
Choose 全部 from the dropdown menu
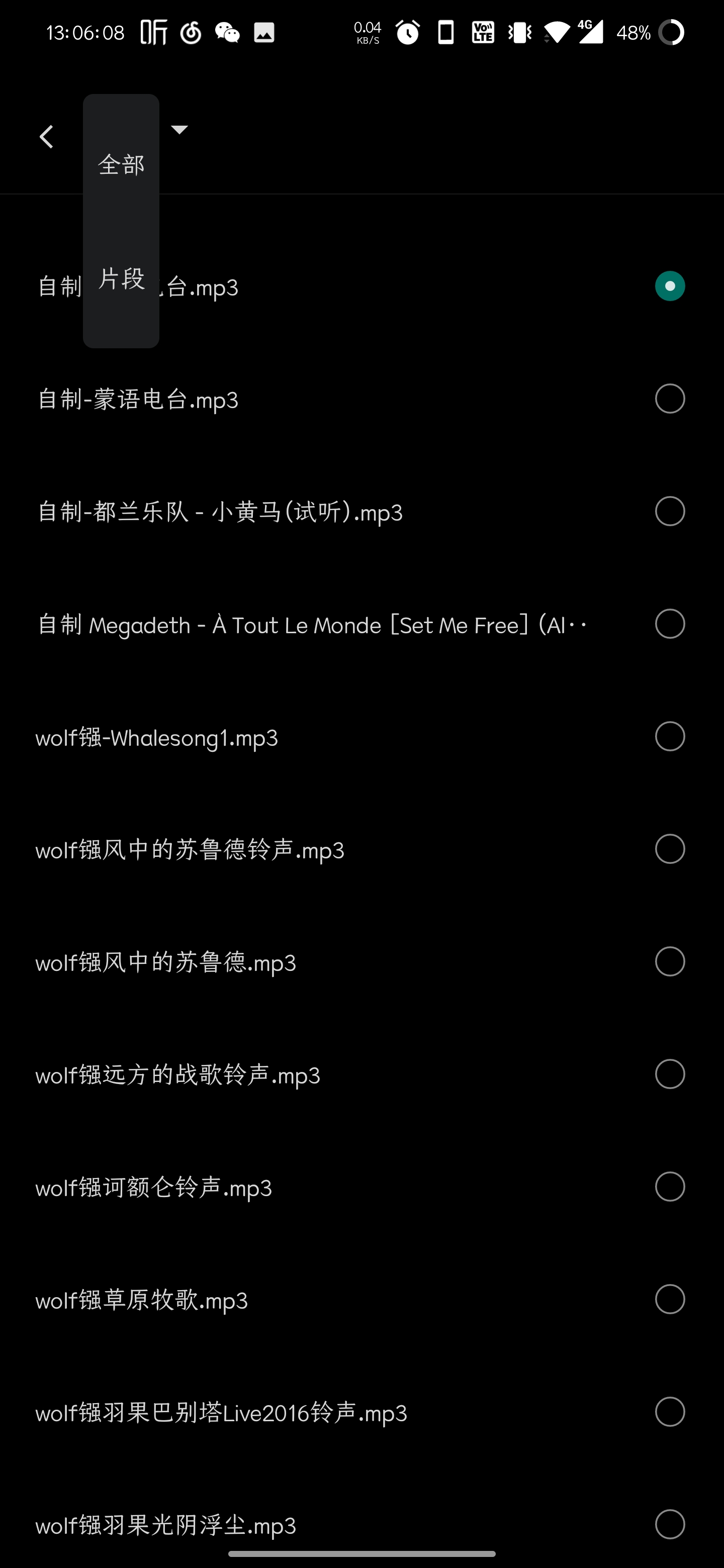pyautogui.click(x=121, y=165)
